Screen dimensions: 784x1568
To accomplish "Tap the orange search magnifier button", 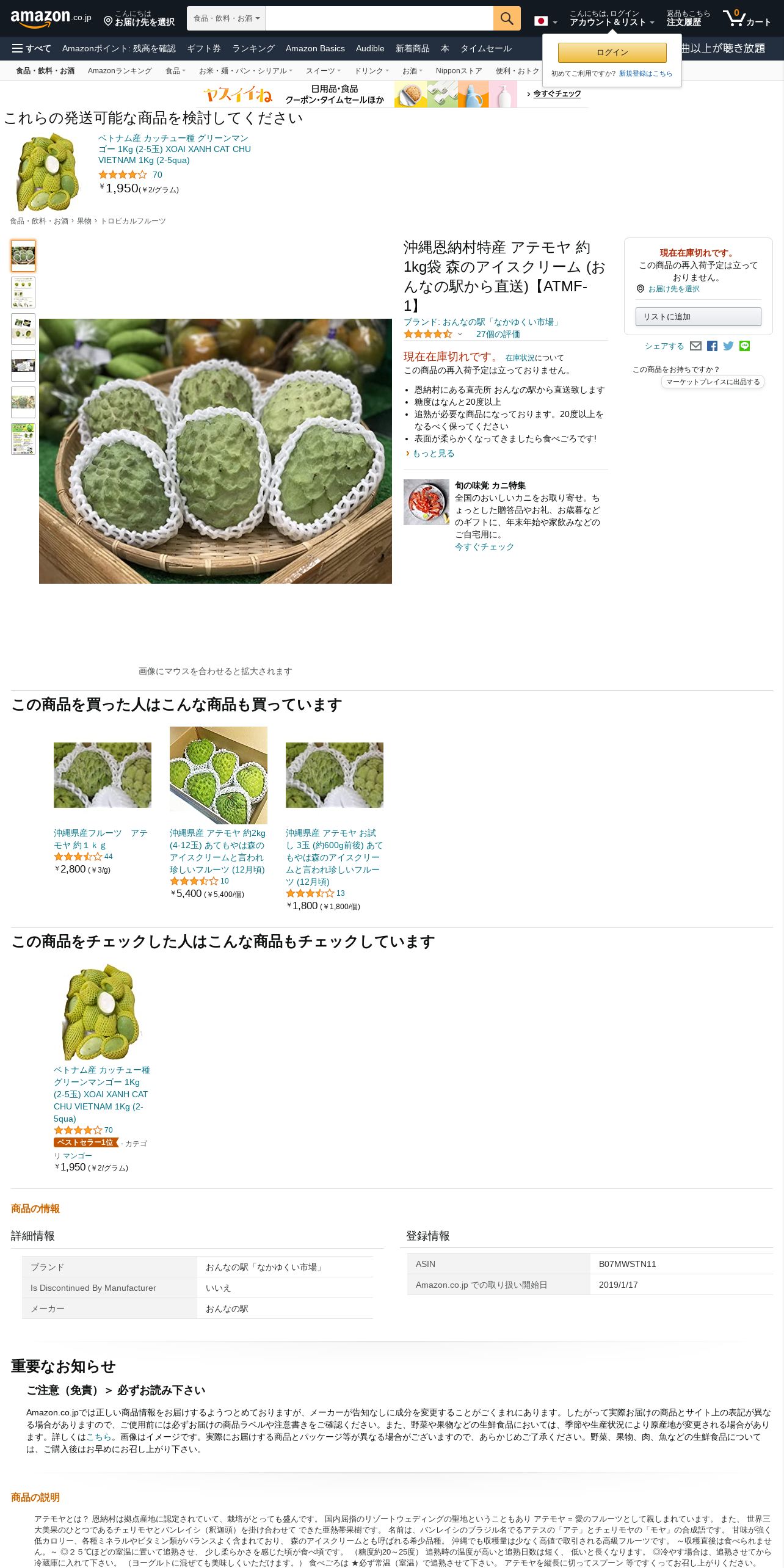I will tap(507, 18).
